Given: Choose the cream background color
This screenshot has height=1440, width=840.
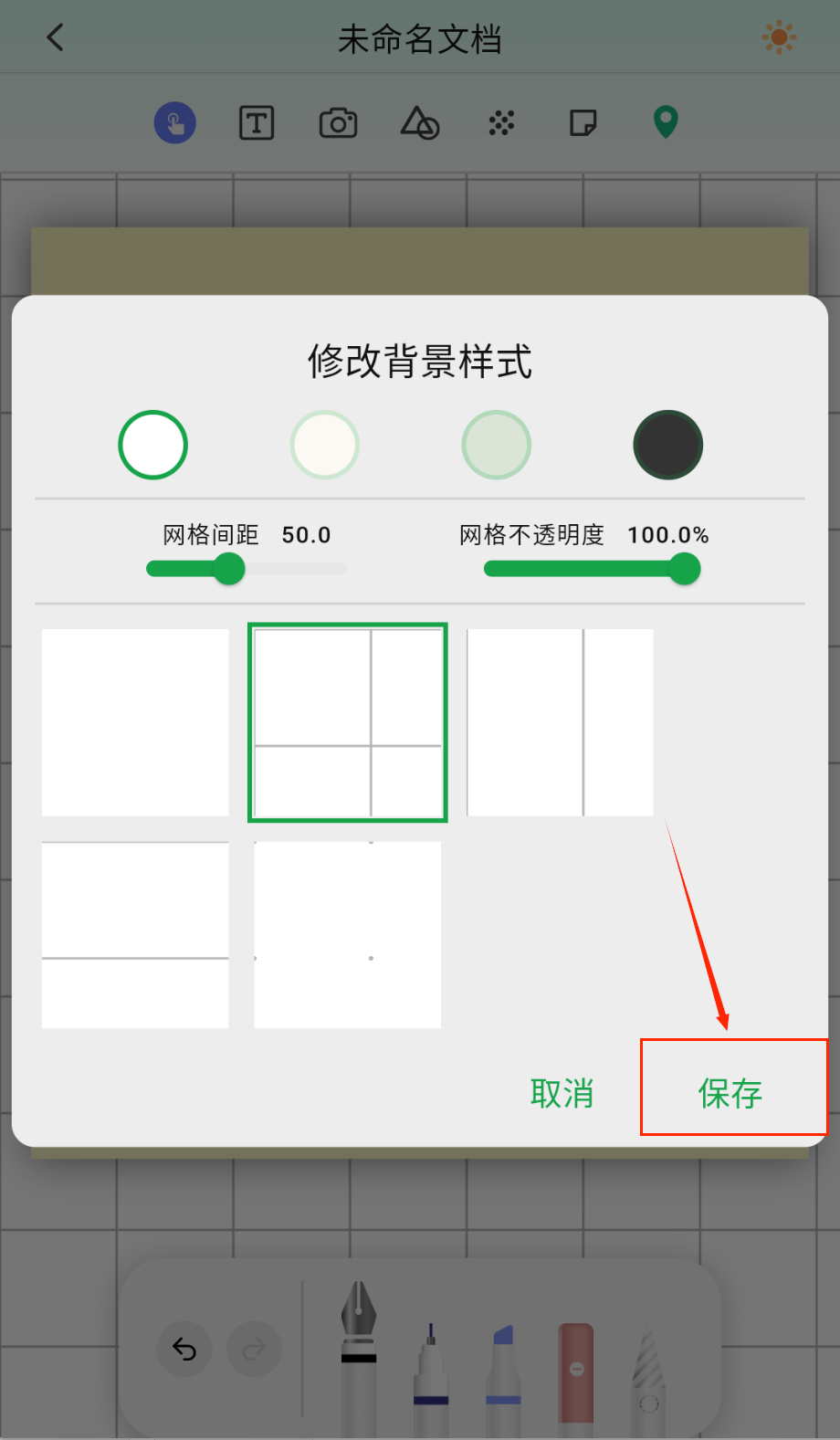Looking at the screenshot, I should point(324,445).
